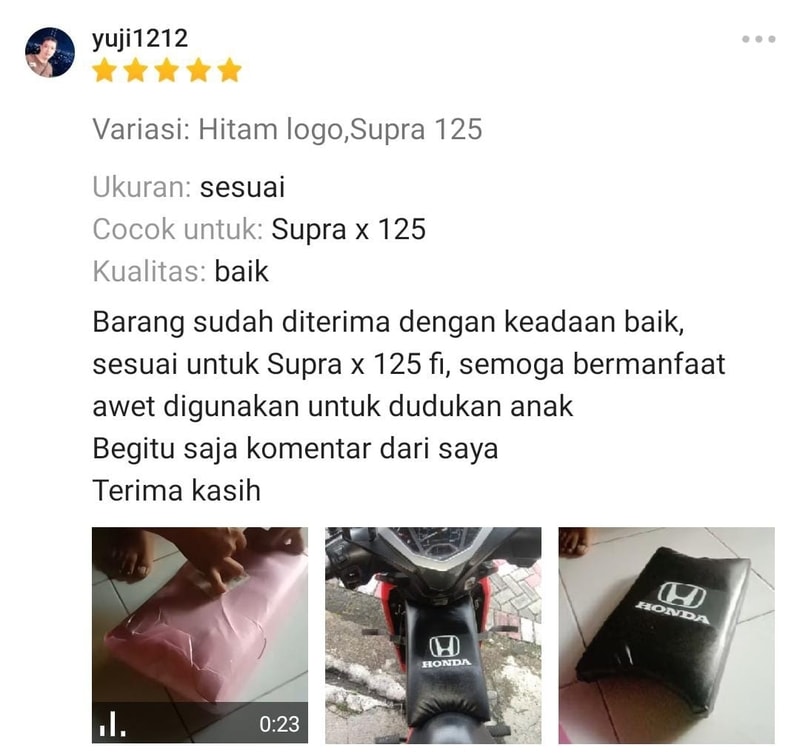Image resolution: width=800 pixels, height=756 pixels.
Task: Open the photo of the seat on the motorcycle
Action: [433, 635]
